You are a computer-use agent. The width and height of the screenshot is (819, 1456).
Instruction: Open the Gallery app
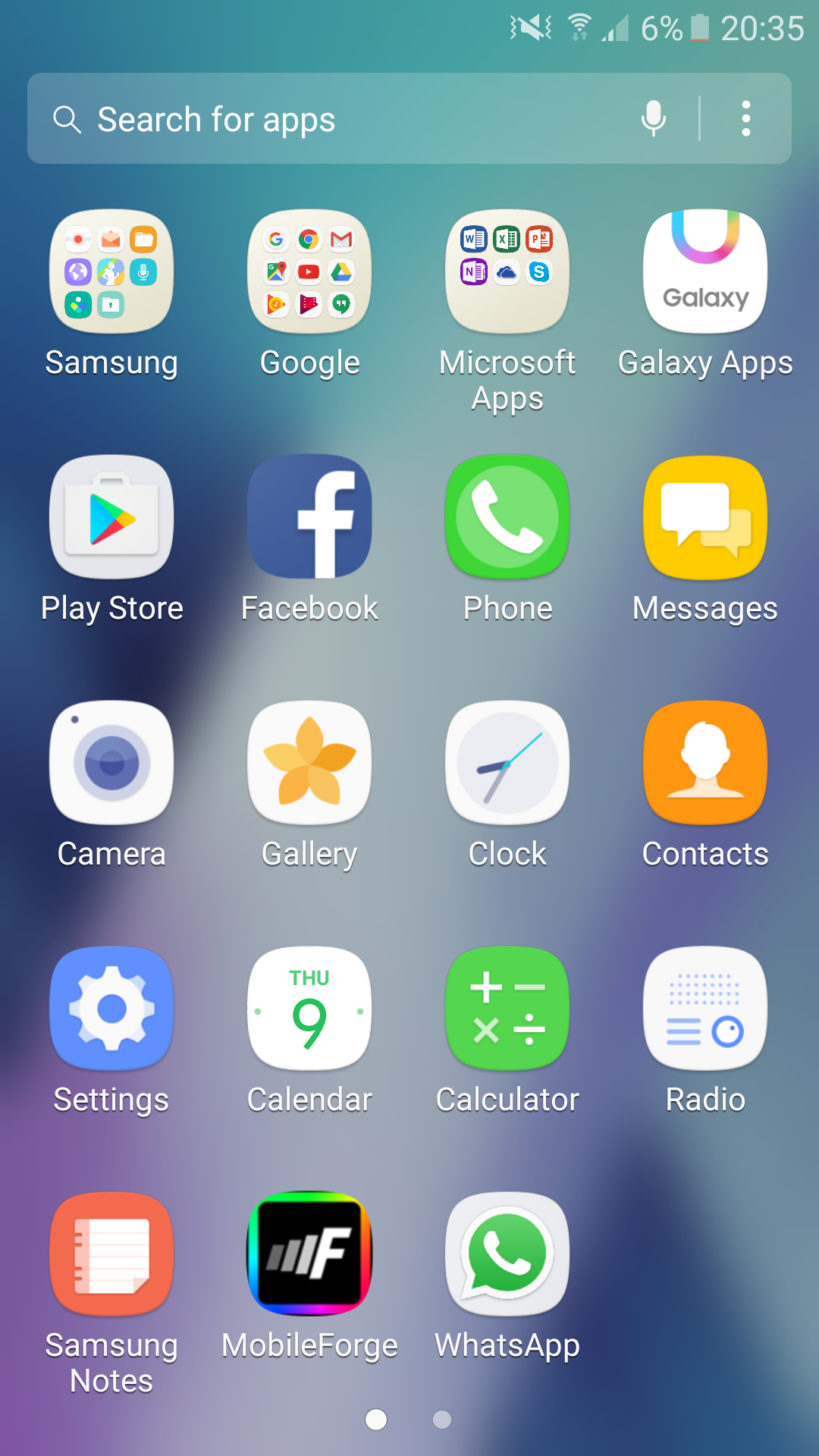tap(309, 763)
